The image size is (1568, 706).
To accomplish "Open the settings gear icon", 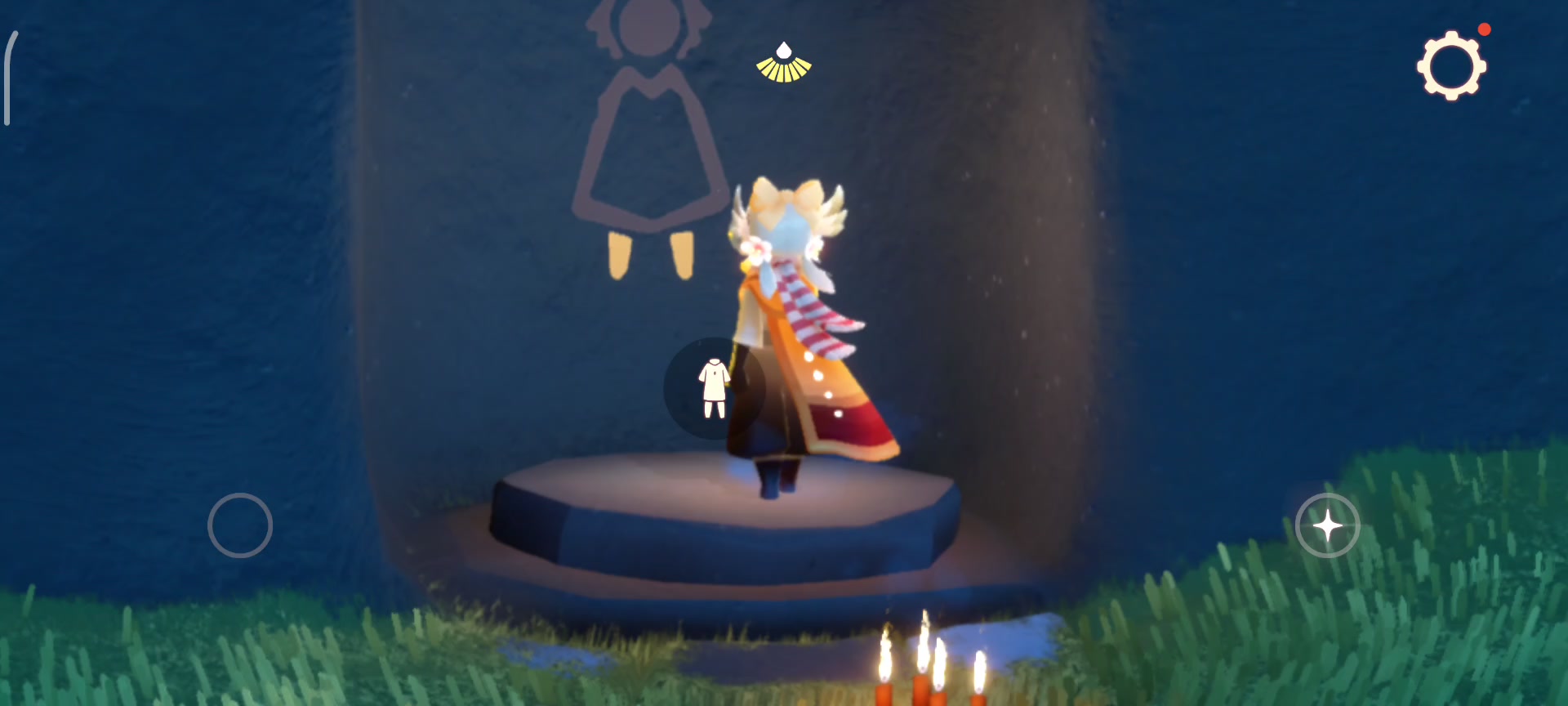I will point(1451,66).
